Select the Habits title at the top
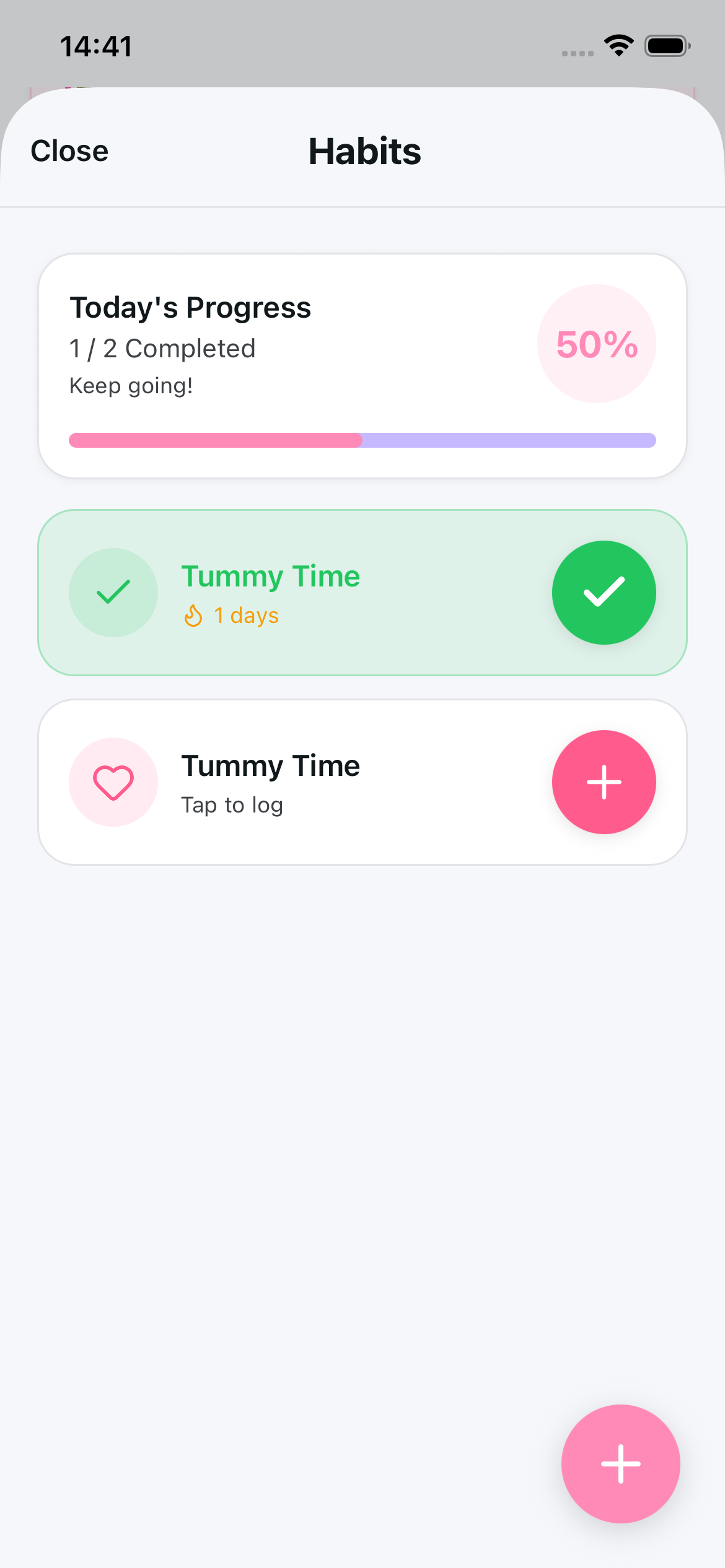This screenshot has width=725, height=1568. (x=364, y=150)
